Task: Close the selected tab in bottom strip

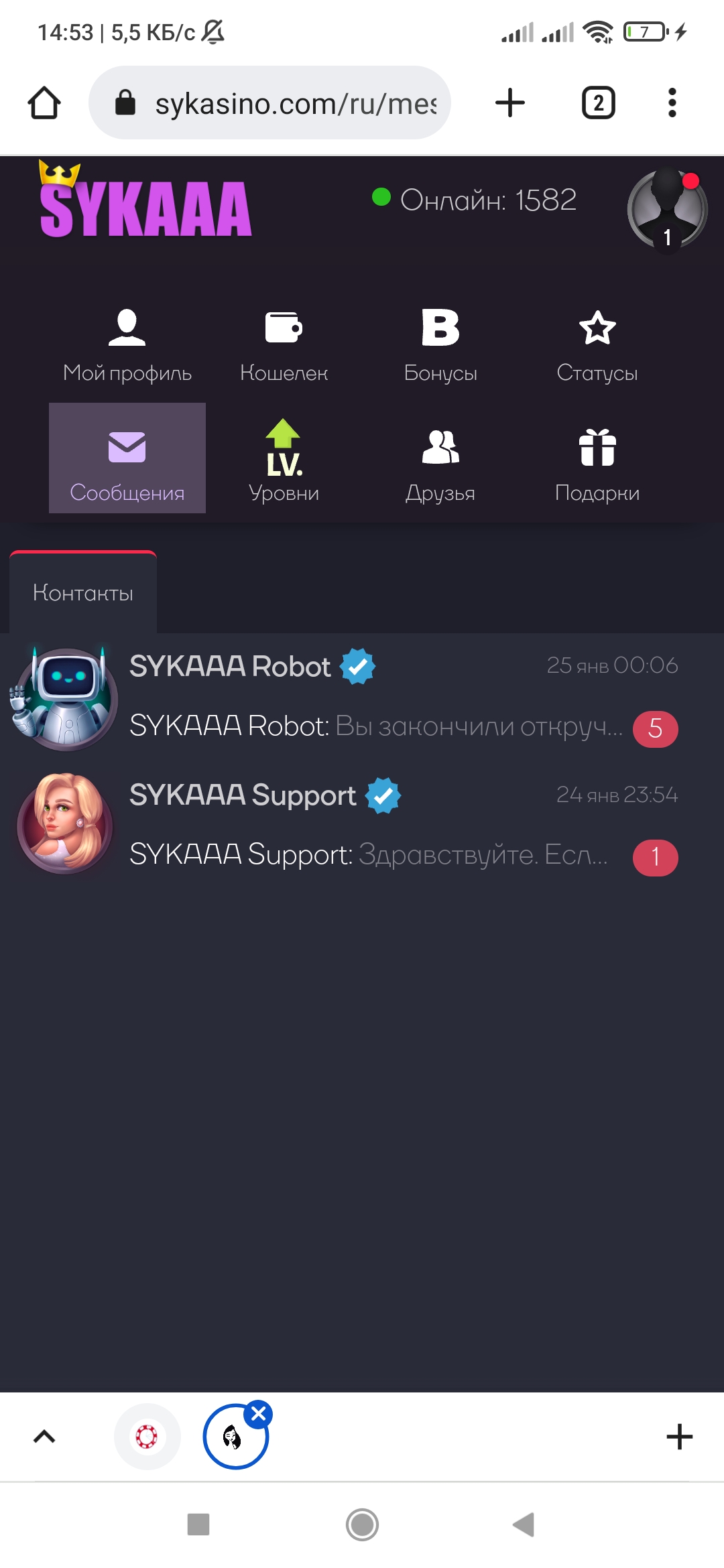Action: (x=259, y=1414)
